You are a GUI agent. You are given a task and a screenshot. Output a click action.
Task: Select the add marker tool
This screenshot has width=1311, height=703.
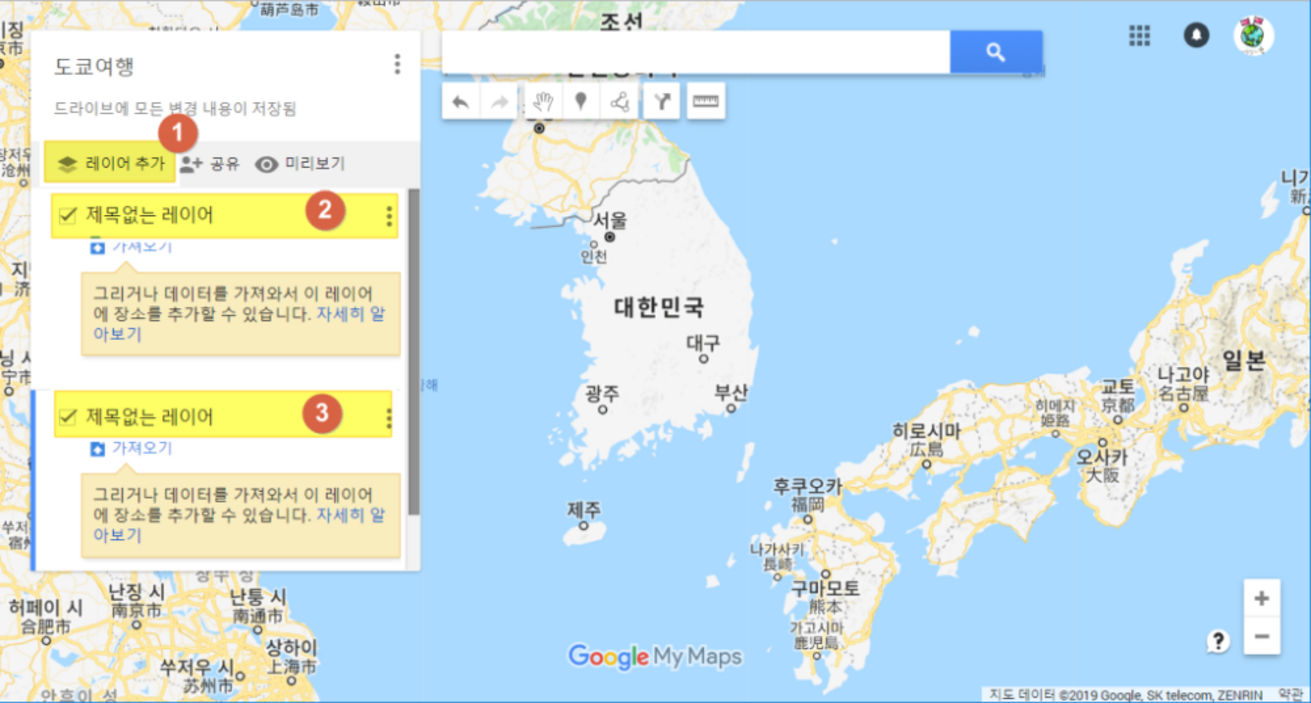point(580,101)
